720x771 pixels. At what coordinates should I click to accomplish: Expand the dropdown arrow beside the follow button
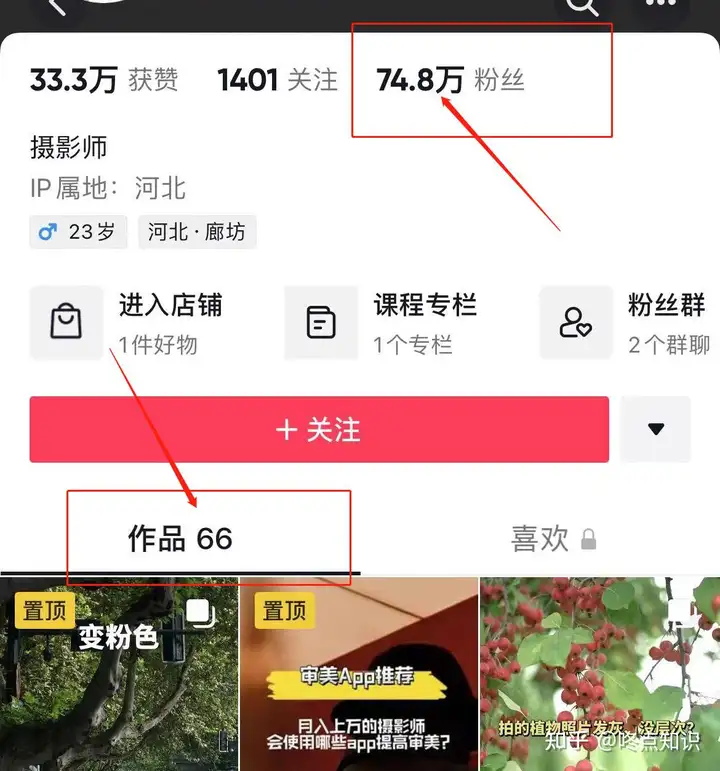pos(655,429)
